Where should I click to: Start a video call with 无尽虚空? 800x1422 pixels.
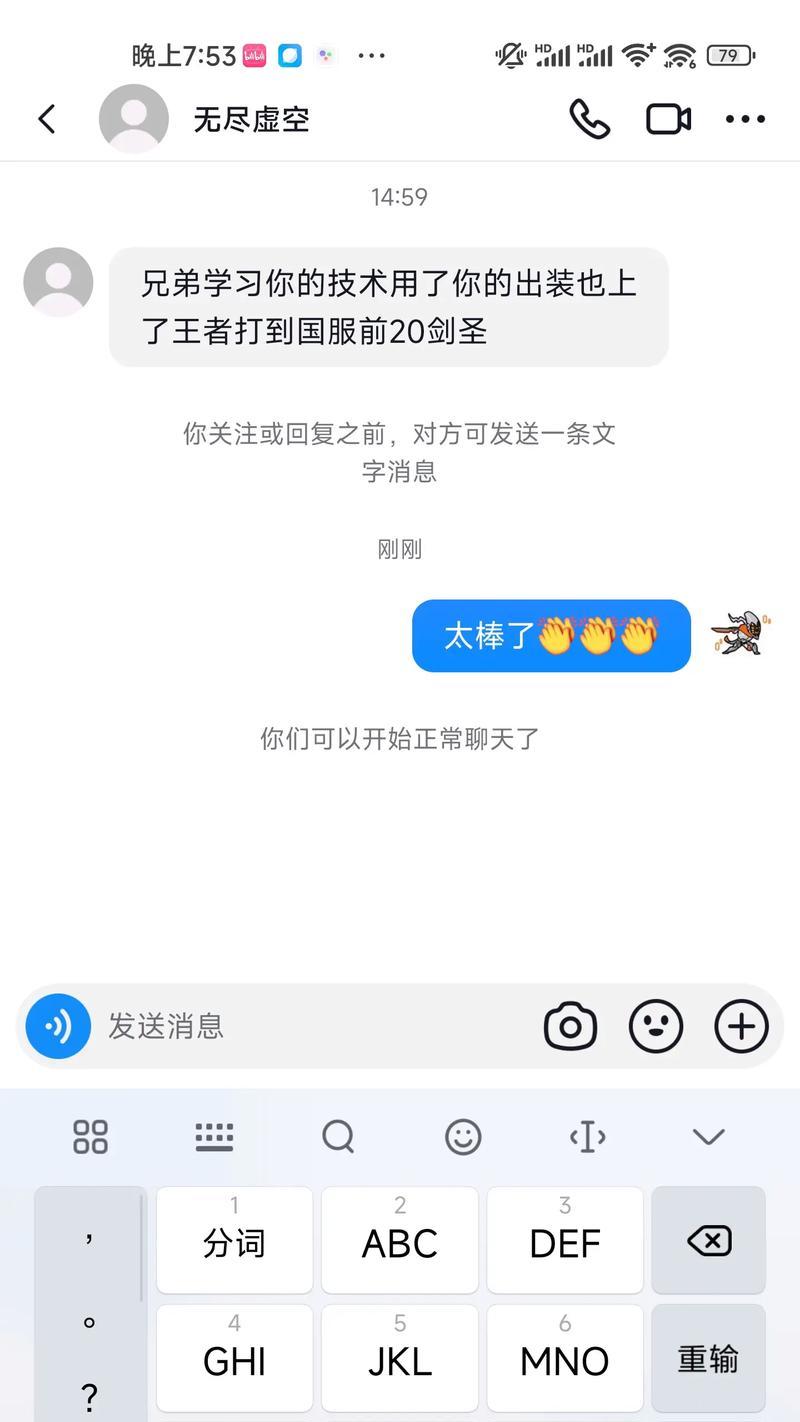(x=668, y=119)
